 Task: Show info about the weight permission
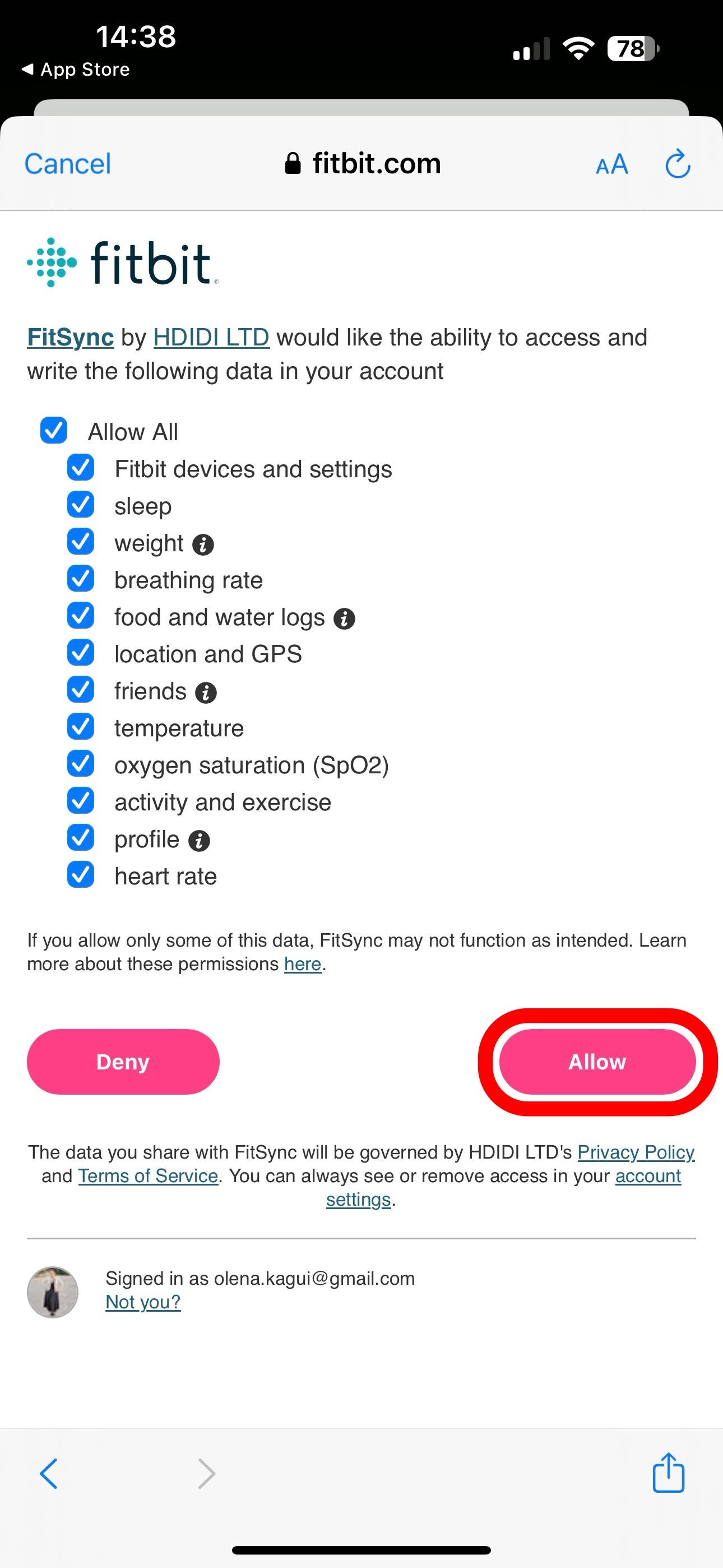[x=203, y=545]
